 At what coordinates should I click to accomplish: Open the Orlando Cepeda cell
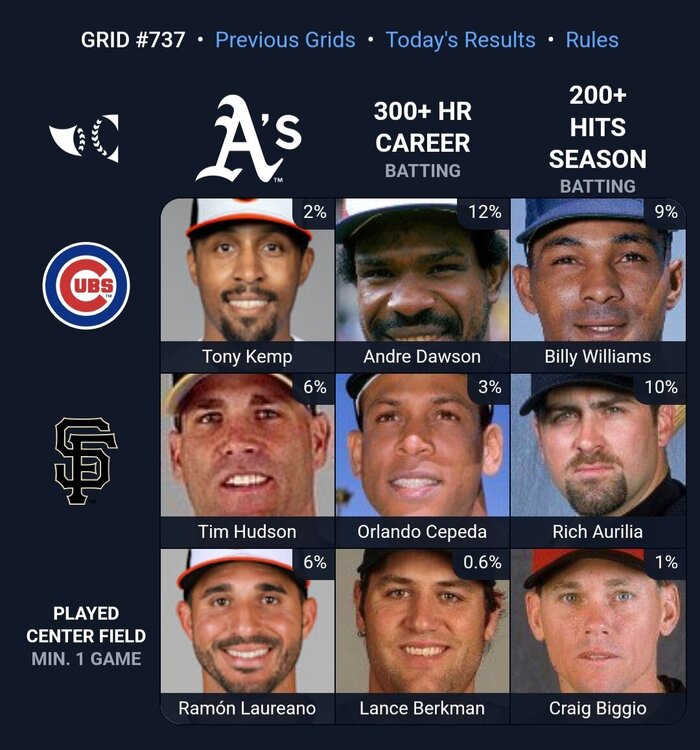click(x=422, y=460)
